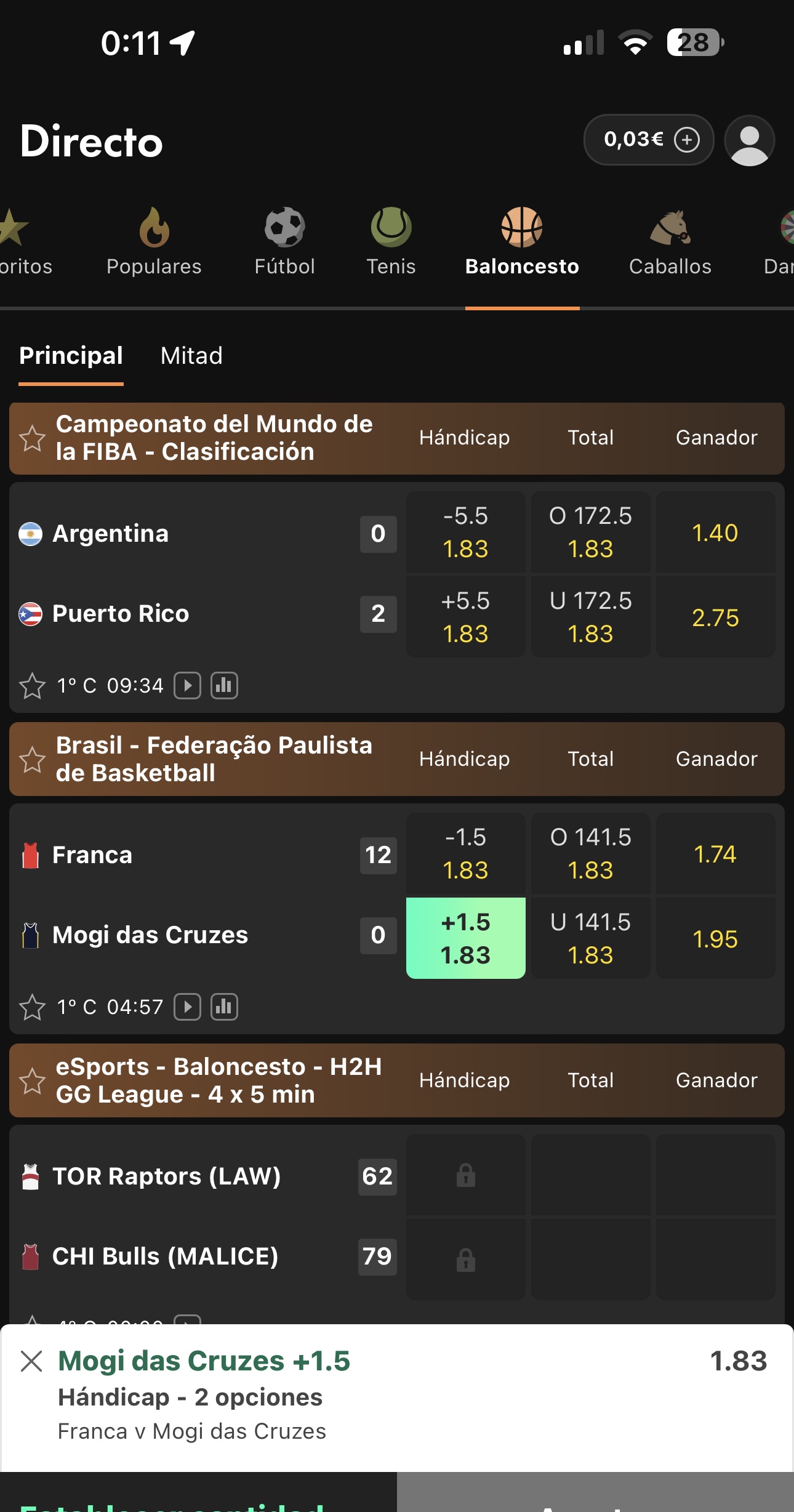Select Under 141.5 total at 1.83

pyautogui.click(x=590, y=938)
